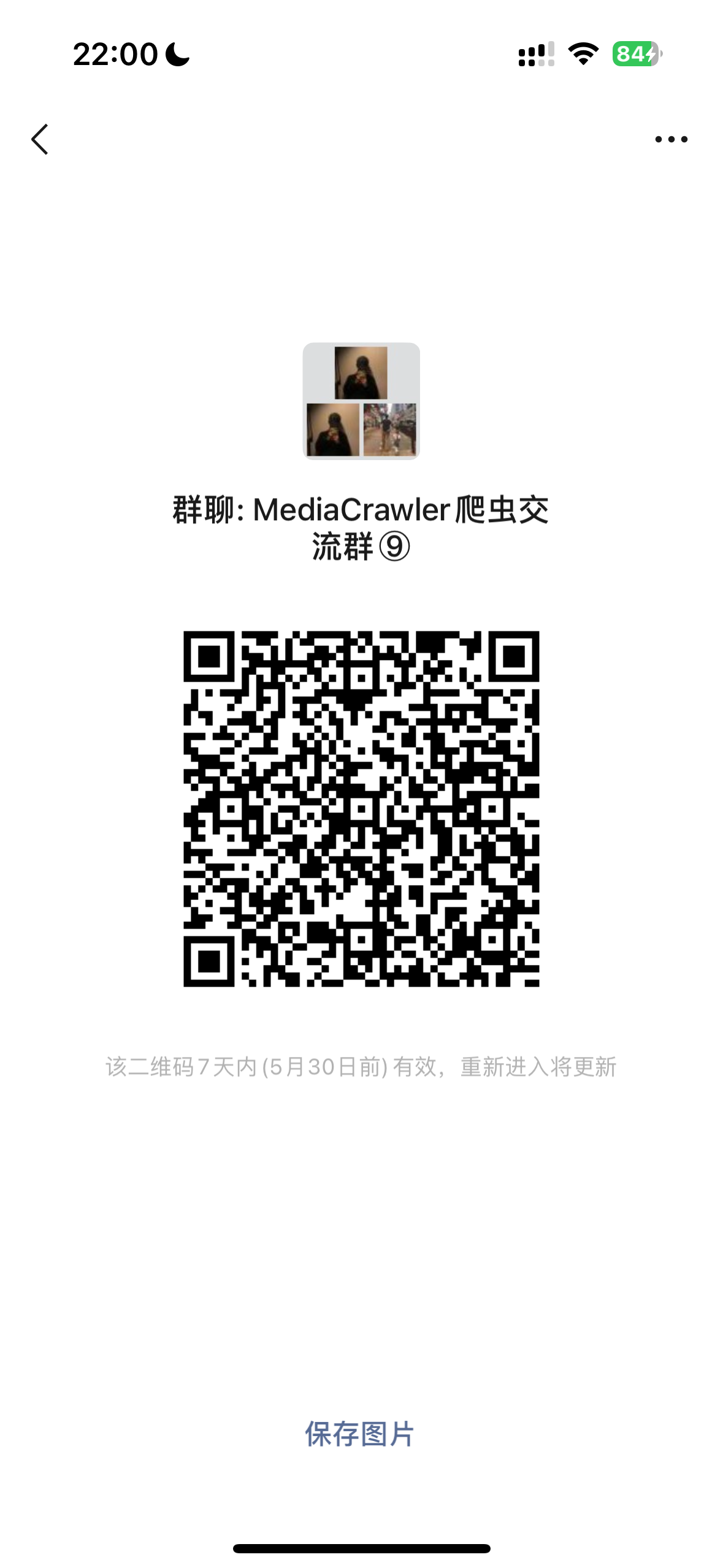Open the MediaCrawler group avatar
The width and height of the screenshot is (723, 1568).
361,402
